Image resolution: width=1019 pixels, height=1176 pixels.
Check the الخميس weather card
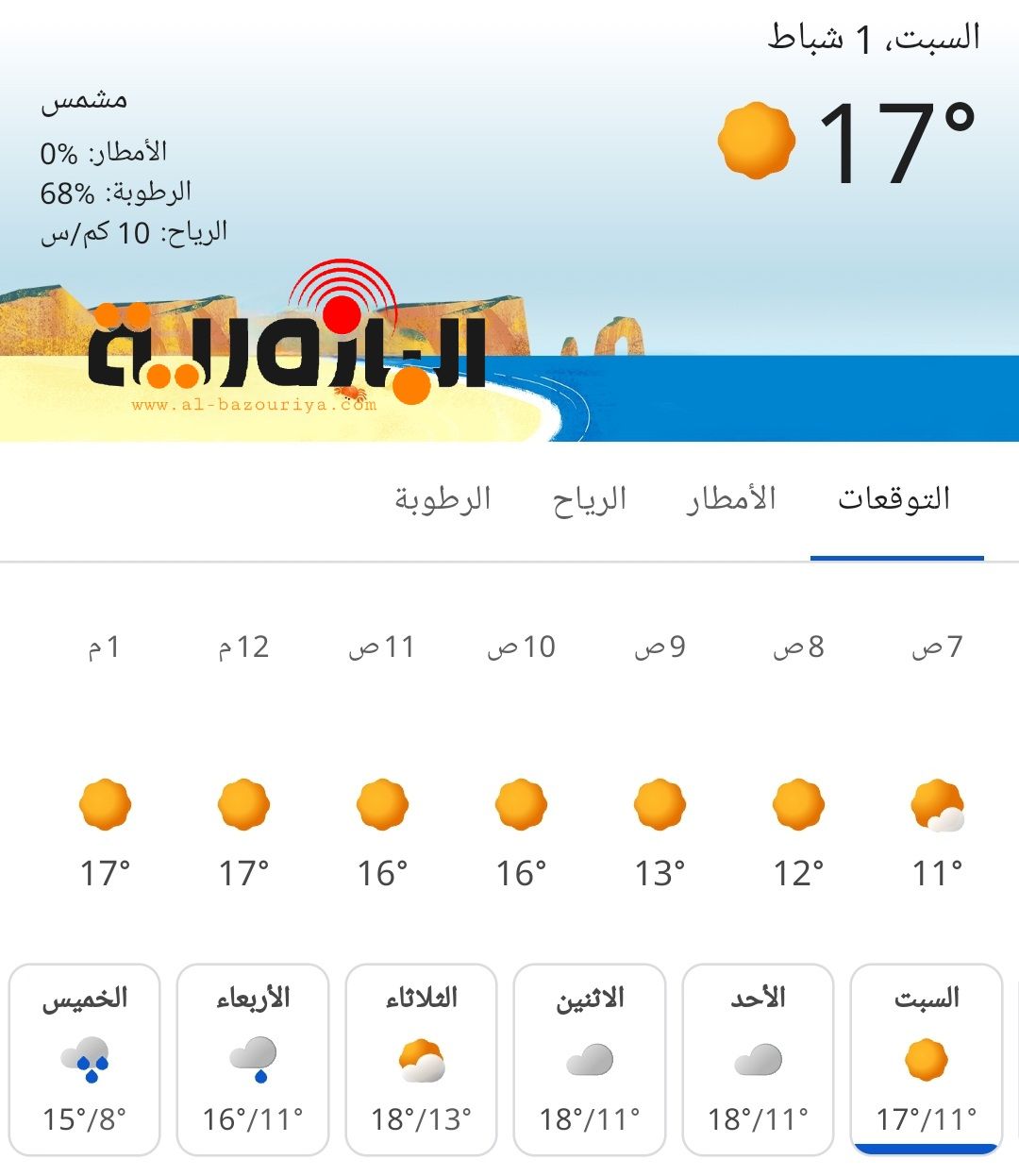coord(85,1059)
